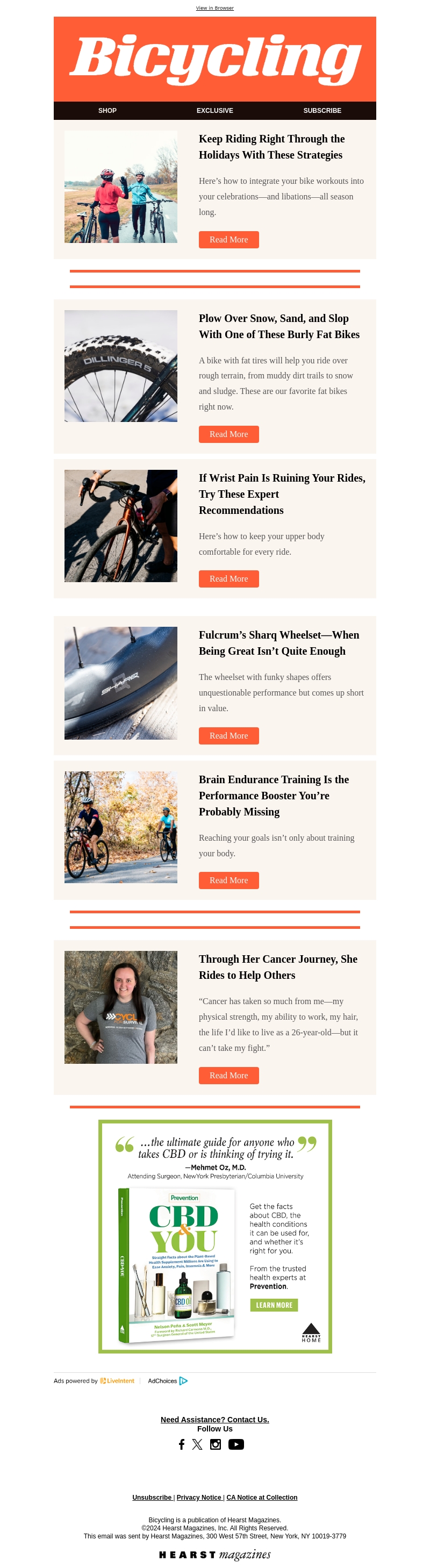The height and width of the screenshot is (1568, 430).
Task: Read more about riding through the holidays
Action: [x=228, y=240]
